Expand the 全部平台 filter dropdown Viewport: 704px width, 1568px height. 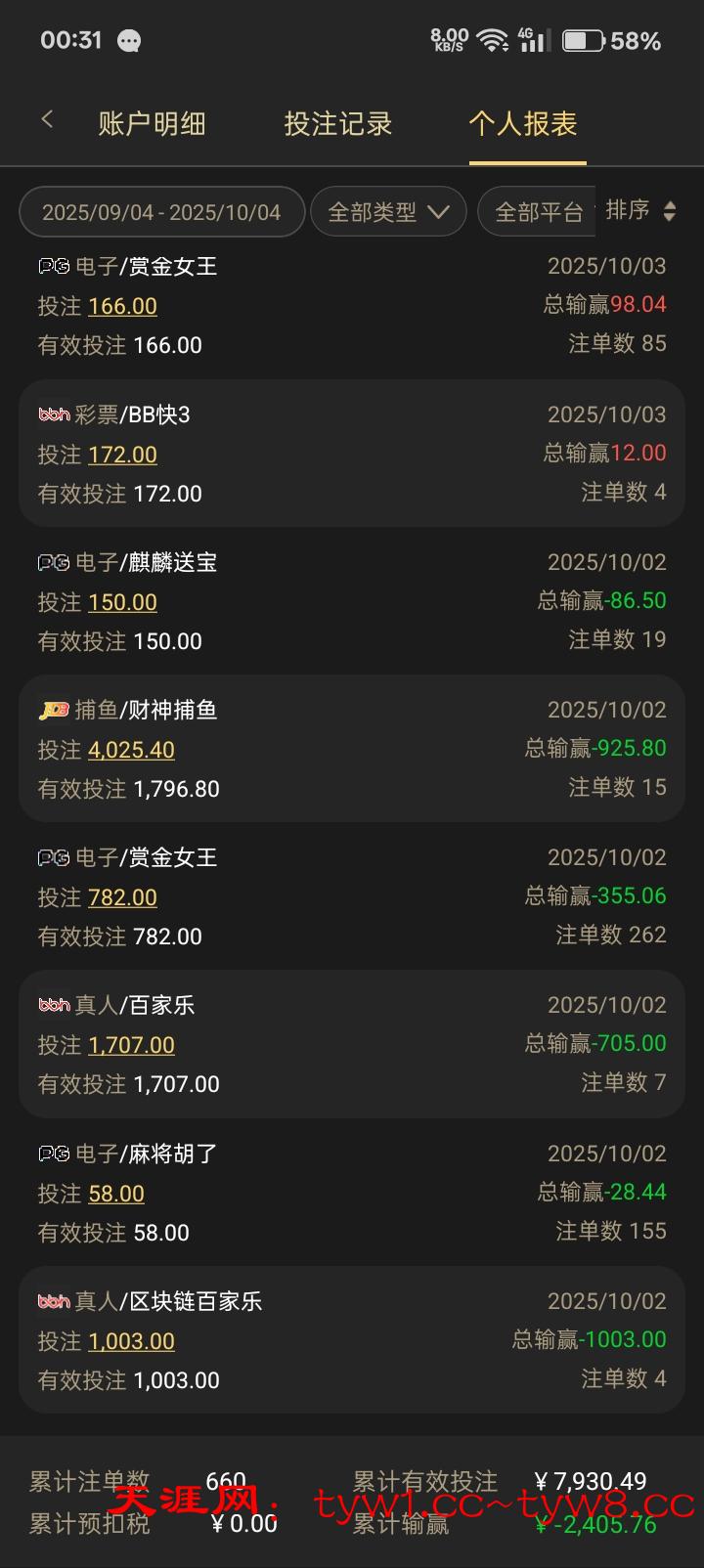(x=539, y=212)
